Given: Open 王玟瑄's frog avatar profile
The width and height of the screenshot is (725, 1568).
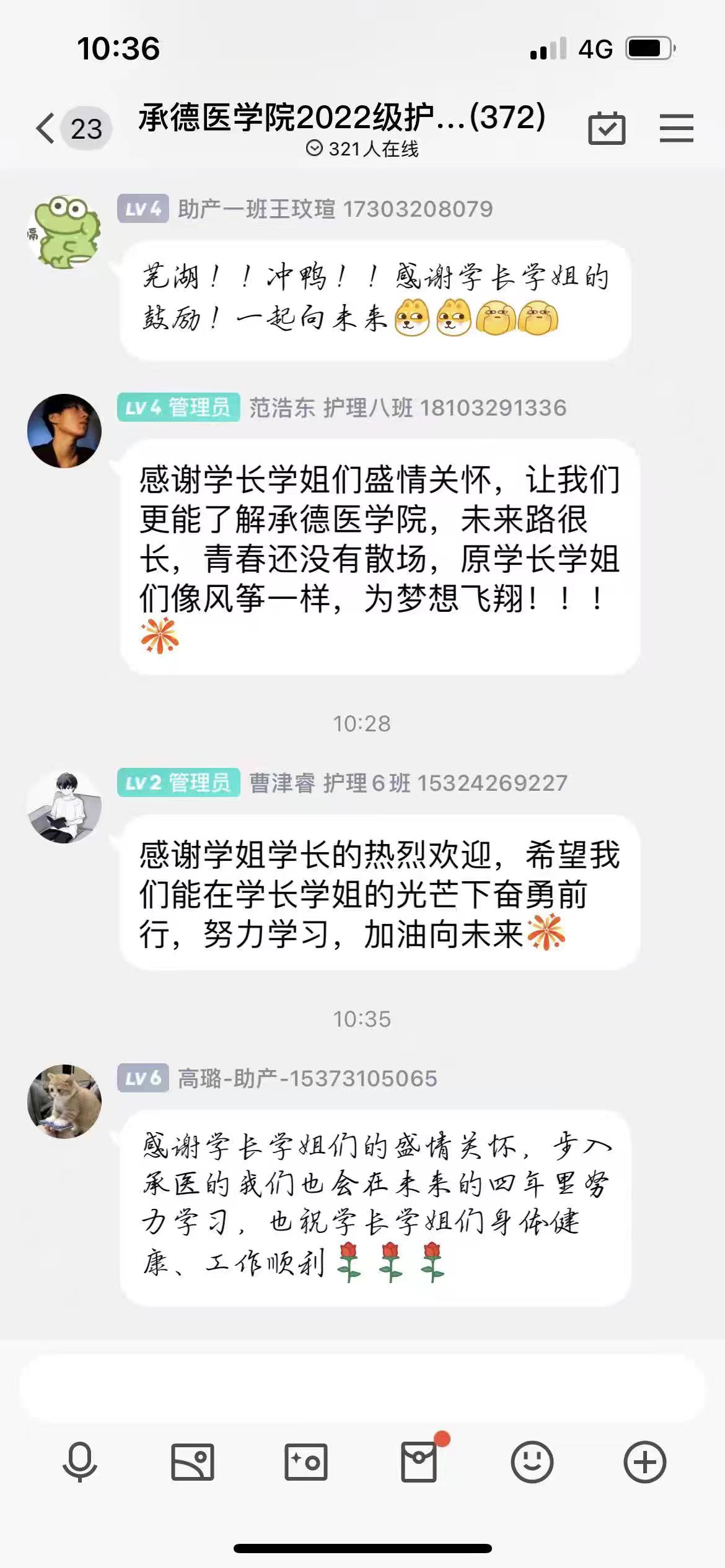Looking at the screenshot, I should click(x=64, y=233).
